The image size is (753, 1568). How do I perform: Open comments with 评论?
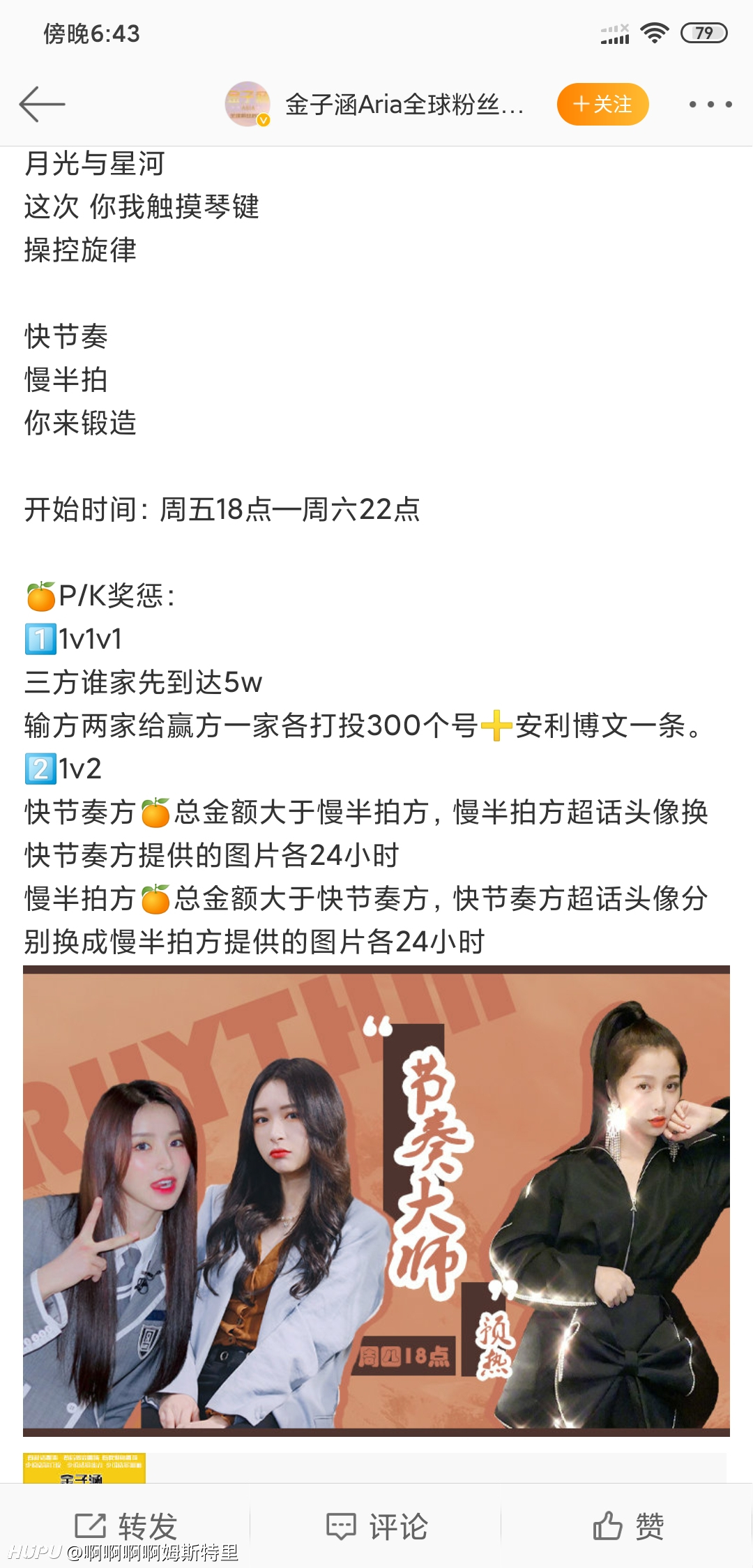pyautogui.click(x=377, y=1526)
